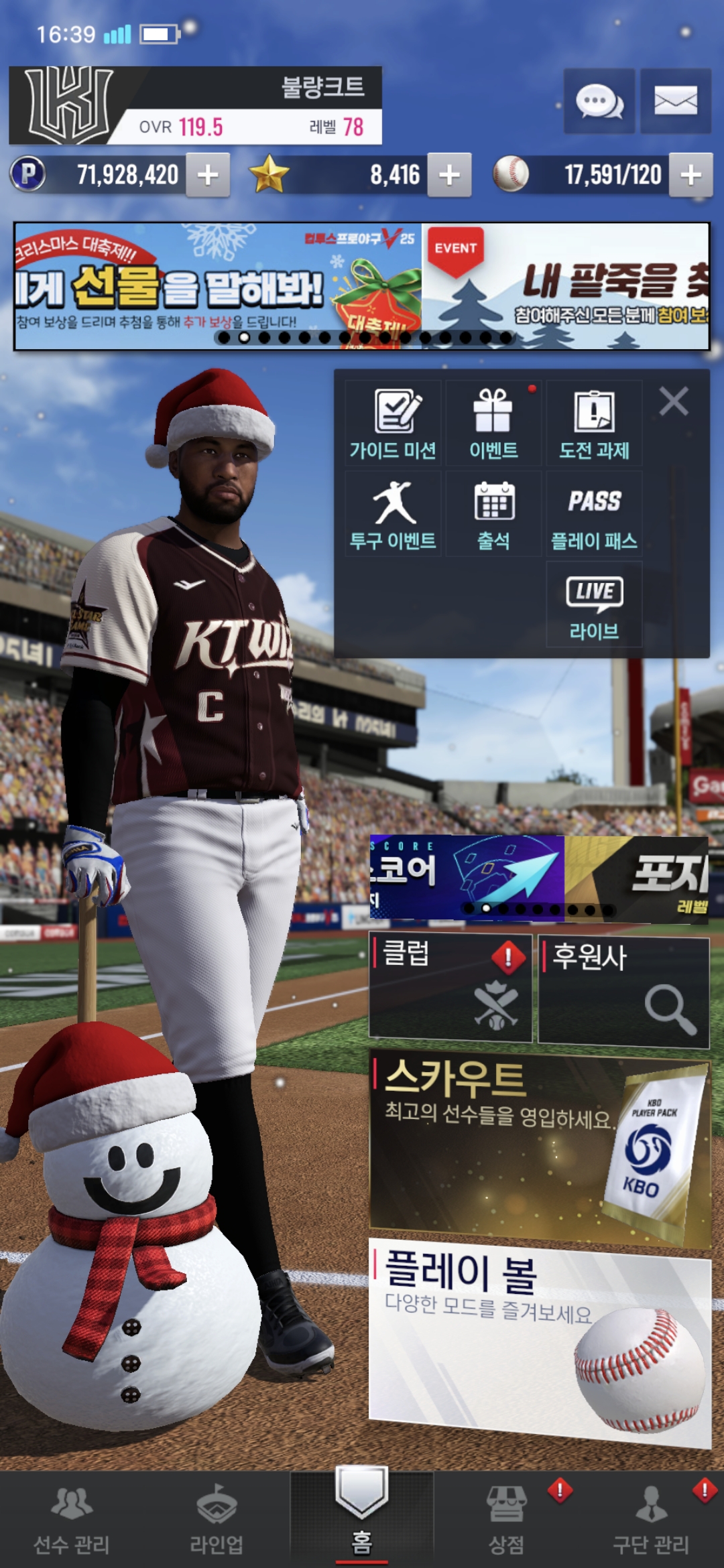Open the 후원사 sponsor card

tap(623, 990)
